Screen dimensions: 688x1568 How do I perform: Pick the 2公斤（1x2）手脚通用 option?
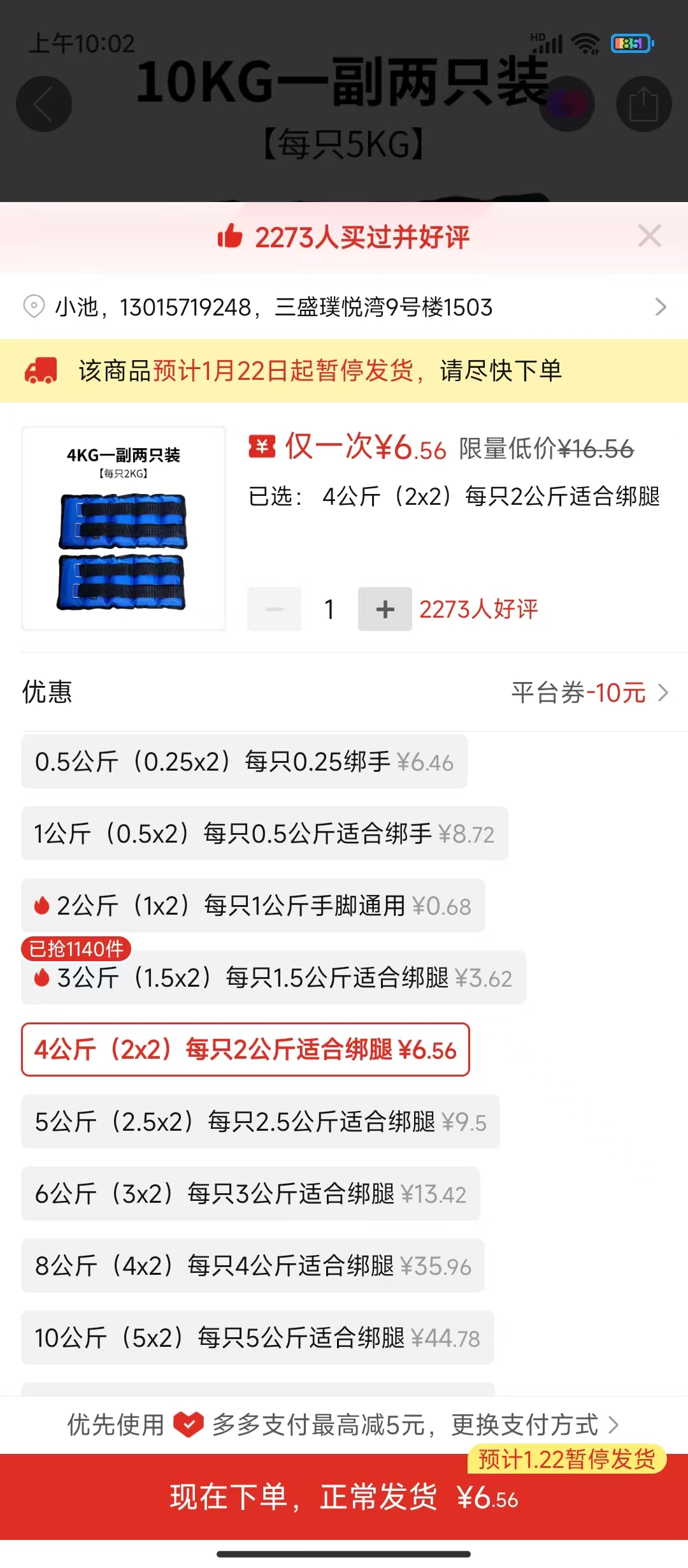[253, 906]
